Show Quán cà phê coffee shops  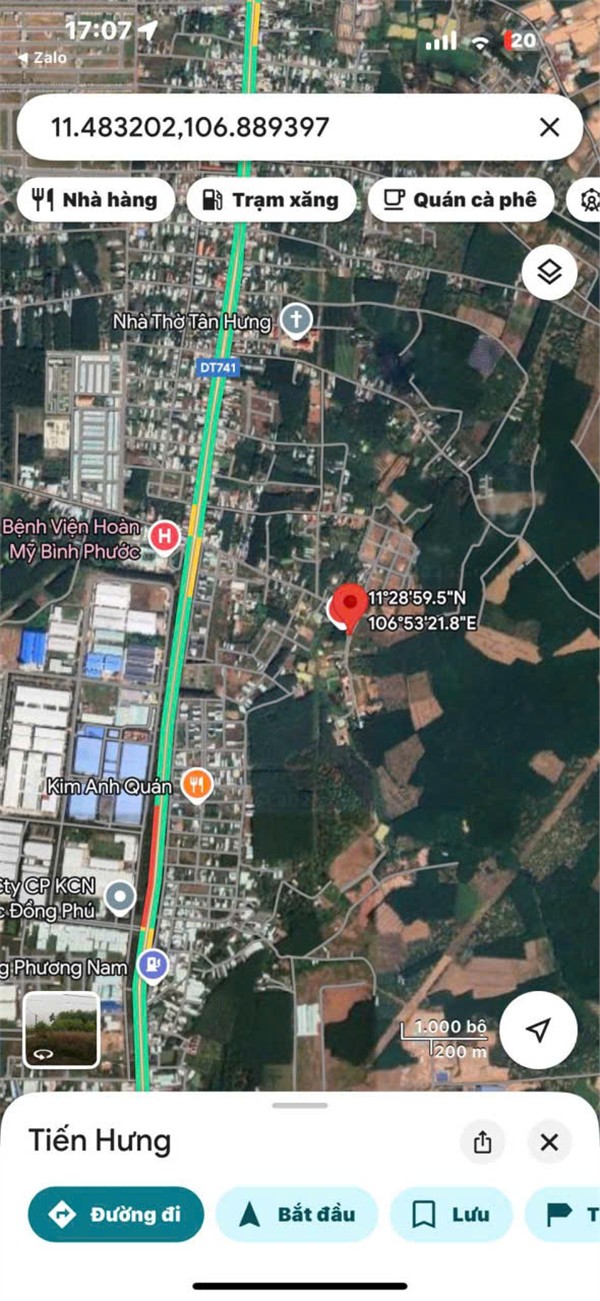tap(461, 200)
